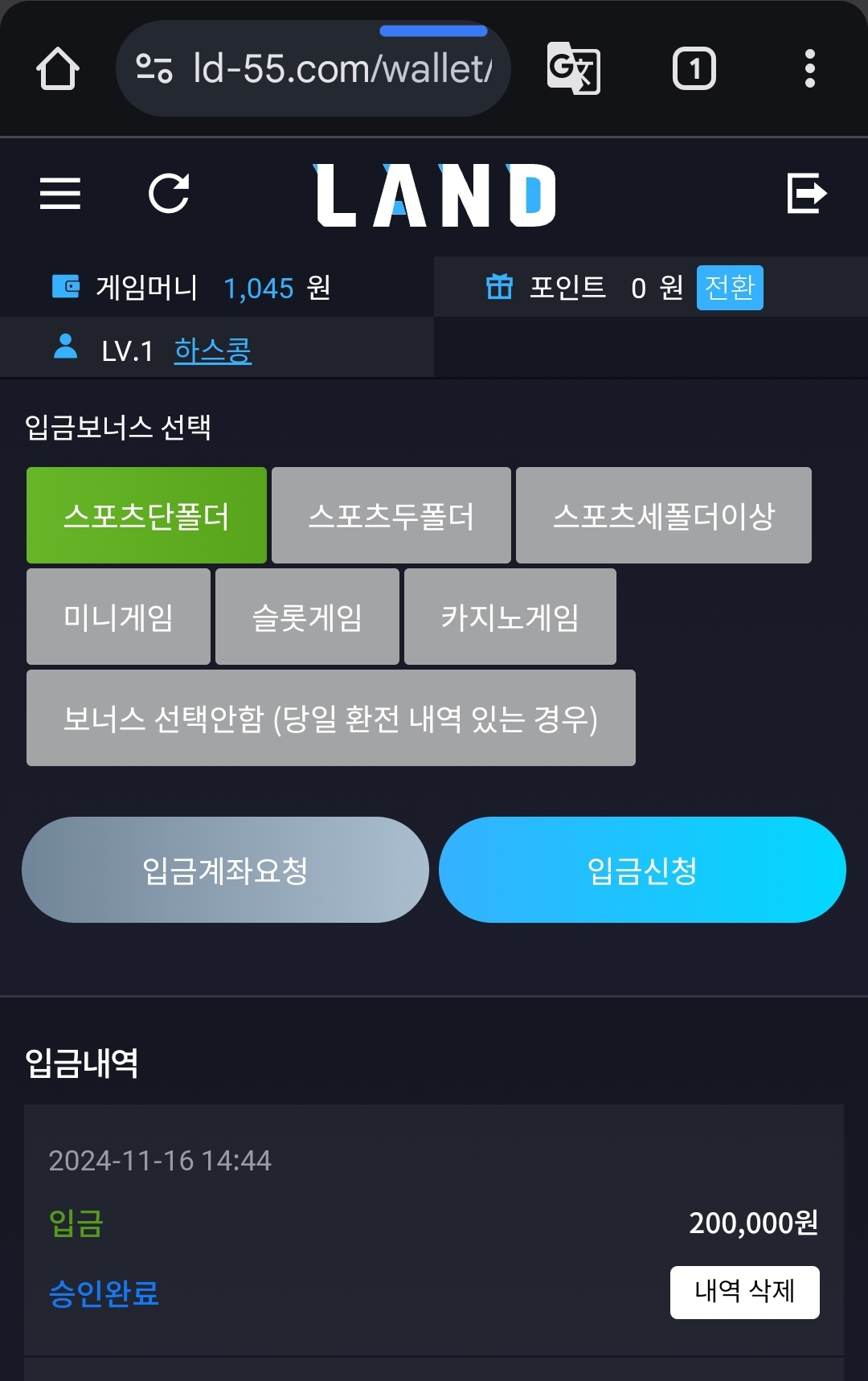Open the browser's three-dot menu
868x1381 pixels.
(x=809, y=69)
